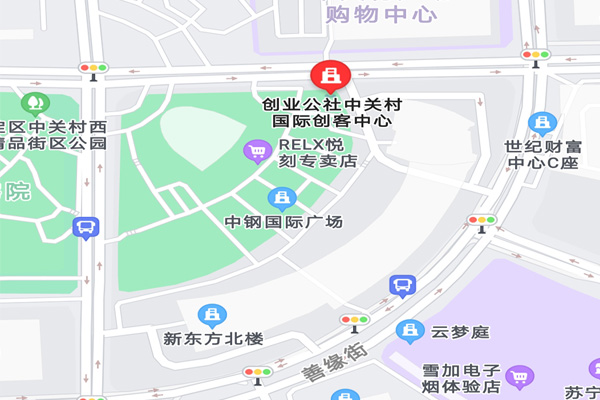600x400 pixels.
Task: Open the 云梦庭 place marker
Action: pos(410,331)
